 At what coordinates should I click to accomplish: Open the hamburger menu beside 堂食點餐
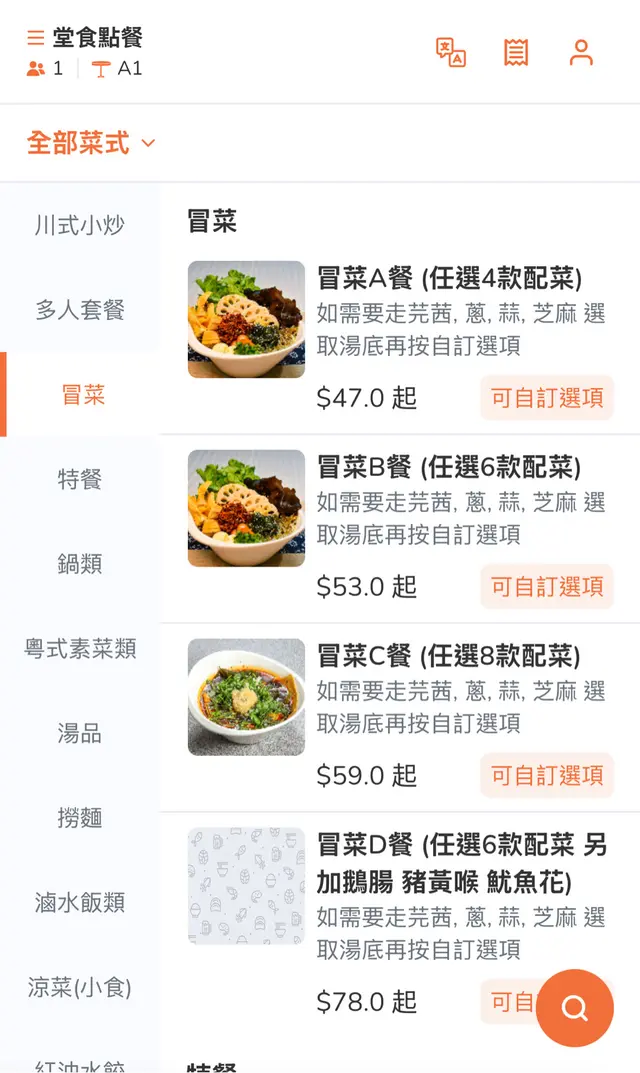(36, 38)
